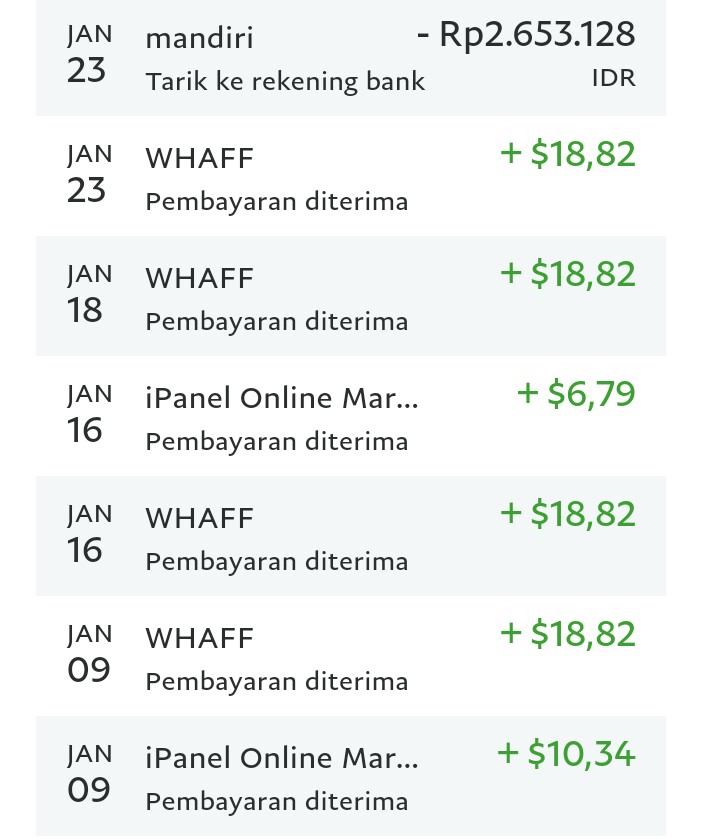This screenshot has height=839, width=715.
Task: Open the Jan 23 mandiri bank withdrawal
Action: (350, 58)
